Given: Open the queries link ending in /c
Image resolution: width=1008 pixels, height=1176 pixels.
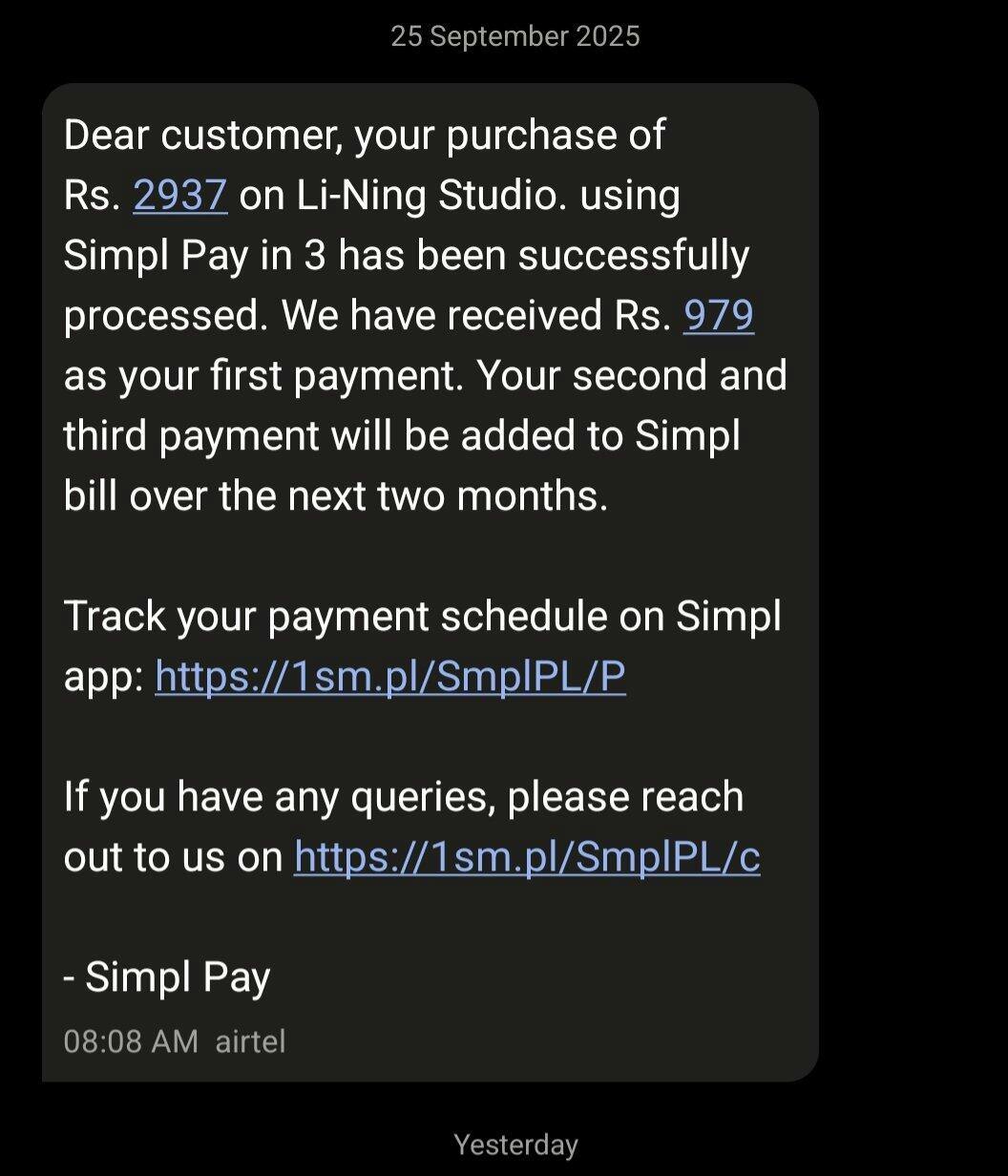Looking at the screenshot, I should 526,857.
